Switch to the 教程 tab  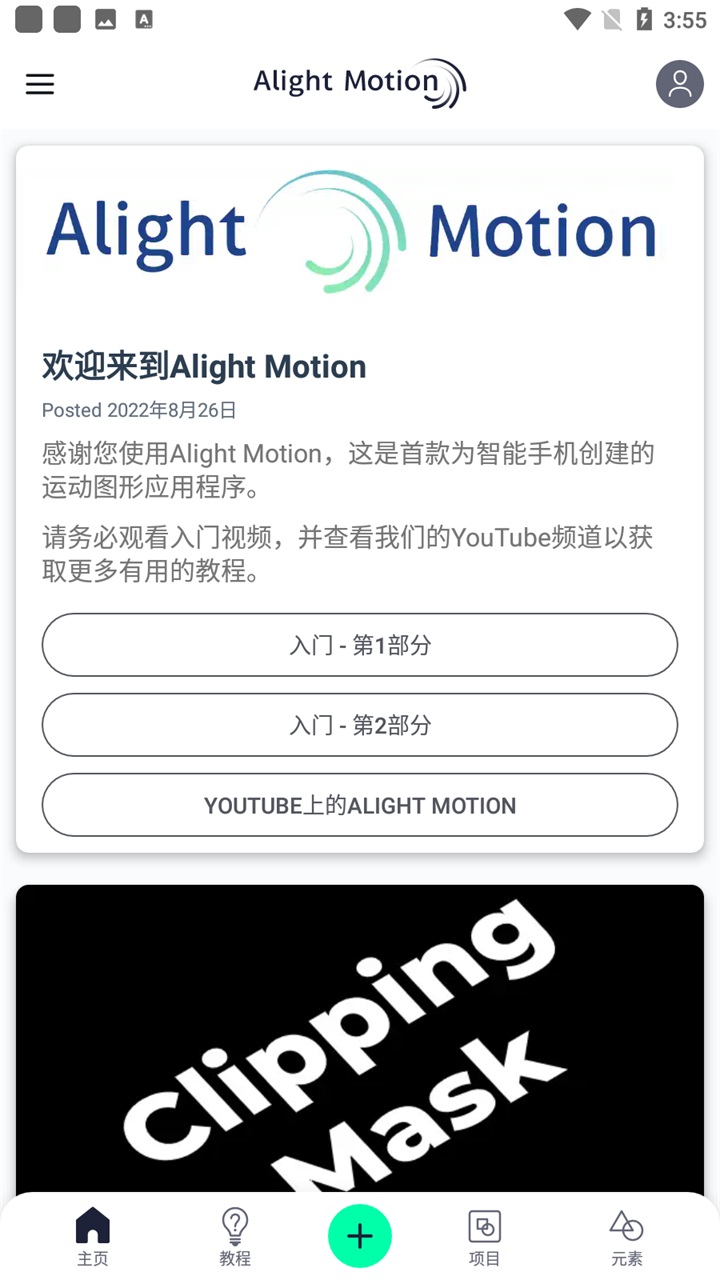(x=235, y=1237)
